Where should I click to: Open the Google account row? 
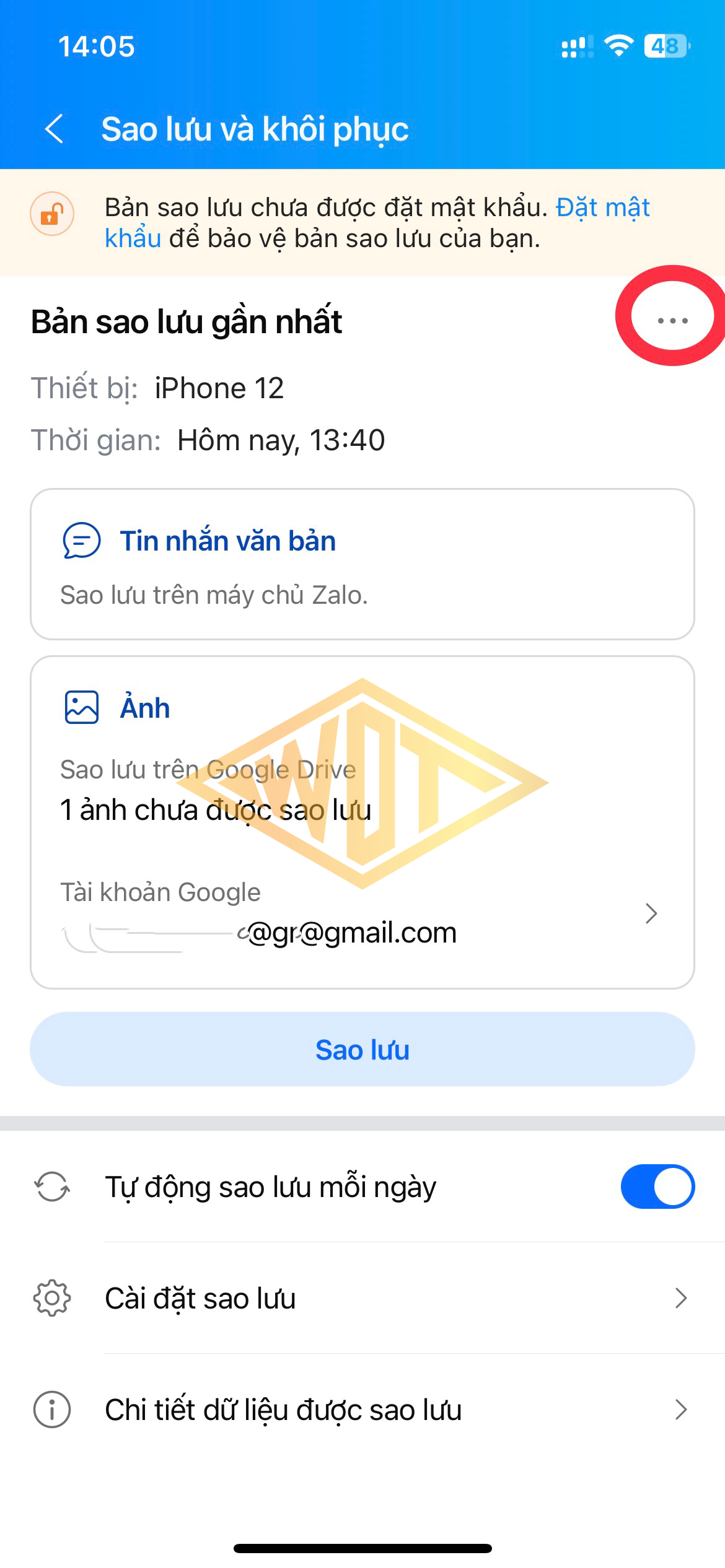(362, 914)
